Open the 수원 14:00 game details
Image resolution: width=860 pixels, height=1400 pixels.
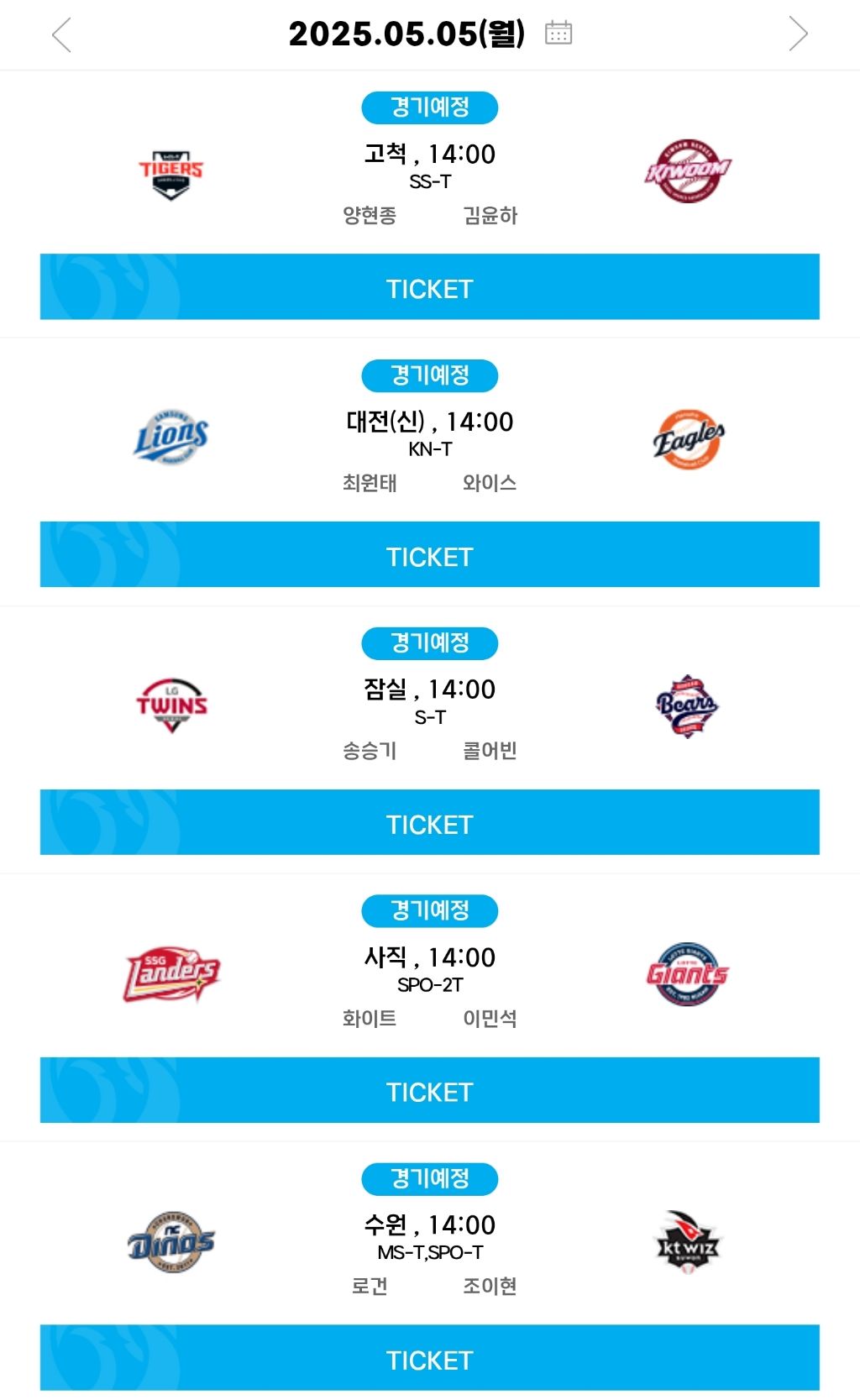pos(430,1224)
